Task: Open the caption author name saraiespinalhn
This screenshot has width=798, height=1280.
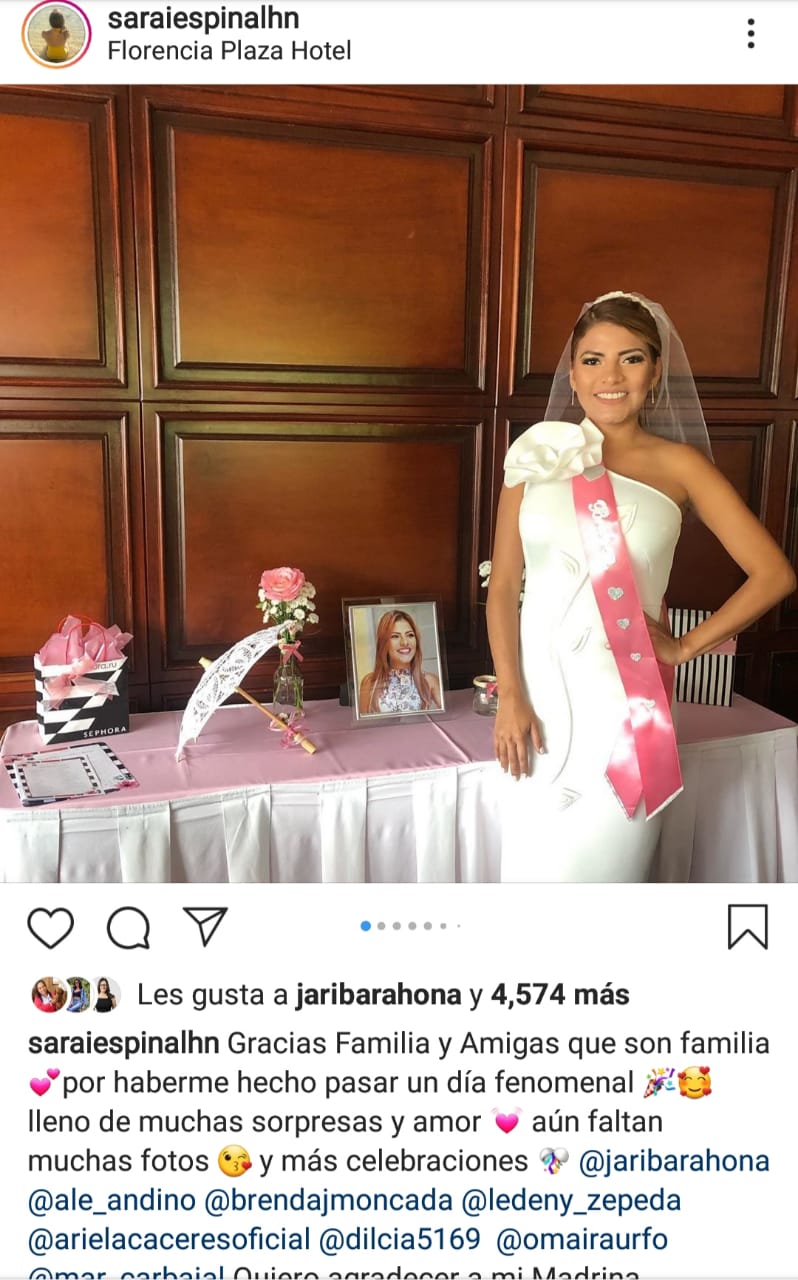Action: click(123, 1044)
